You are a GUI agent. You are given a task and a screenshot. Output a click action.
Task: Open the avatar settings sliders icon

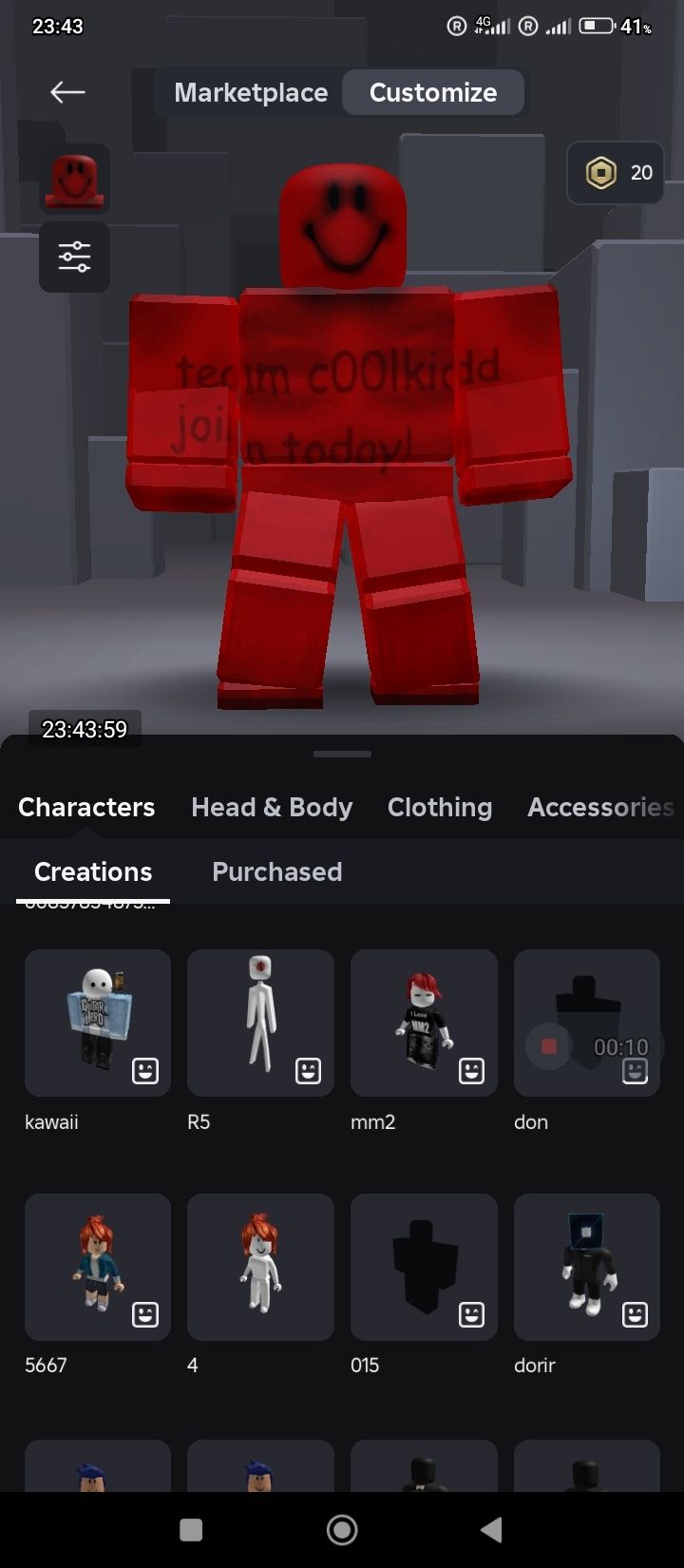(74, 257)
